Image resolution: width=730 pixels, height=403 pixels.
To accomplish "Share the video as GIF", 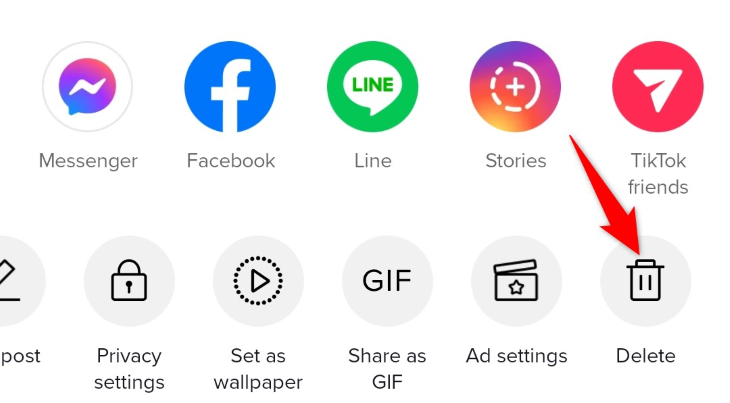I will pos(387,281).
